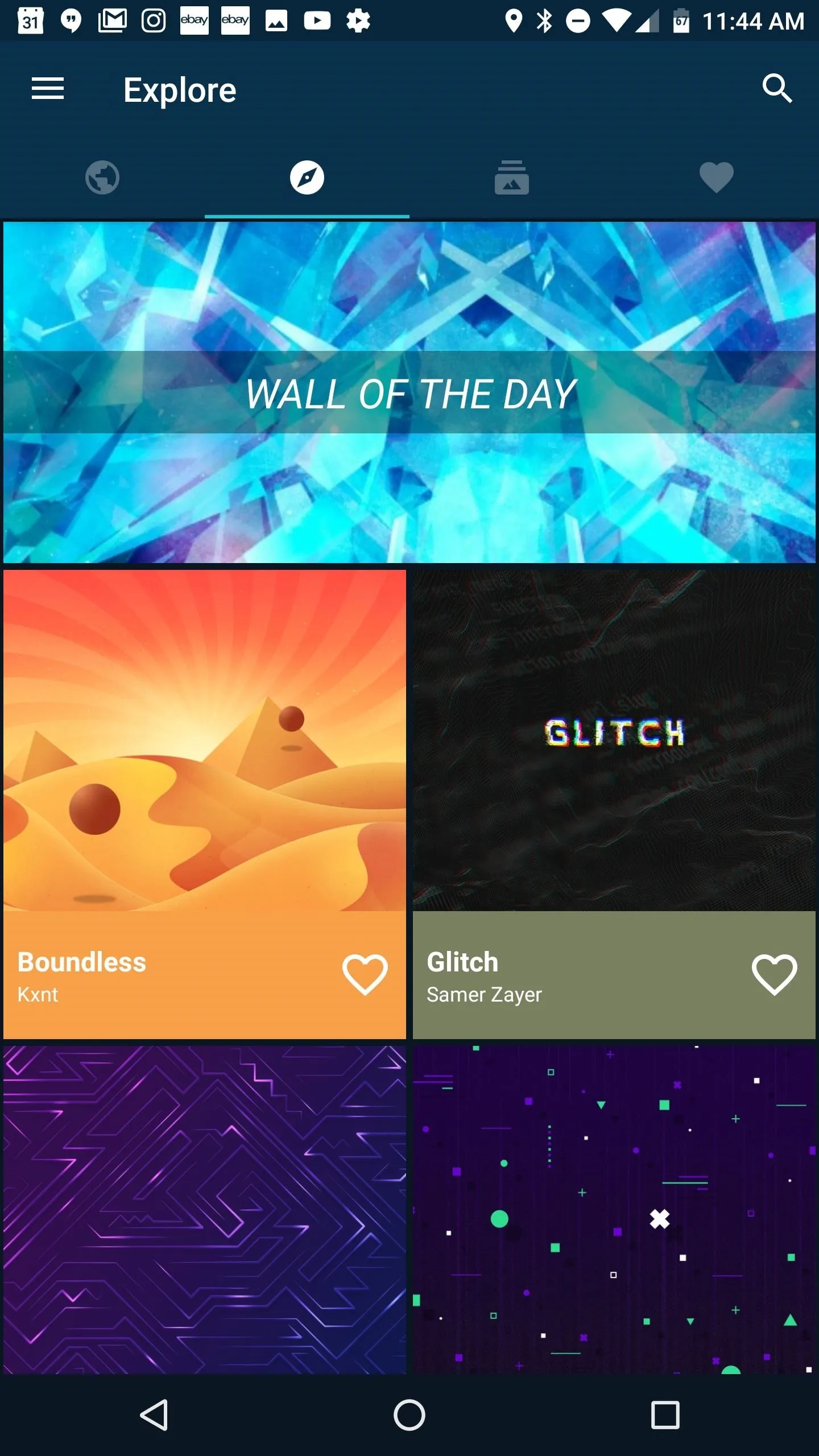This screenshot has width=819, height=1456.
Task: Open the hamburger drawer menu
Action: coord(48,89)
